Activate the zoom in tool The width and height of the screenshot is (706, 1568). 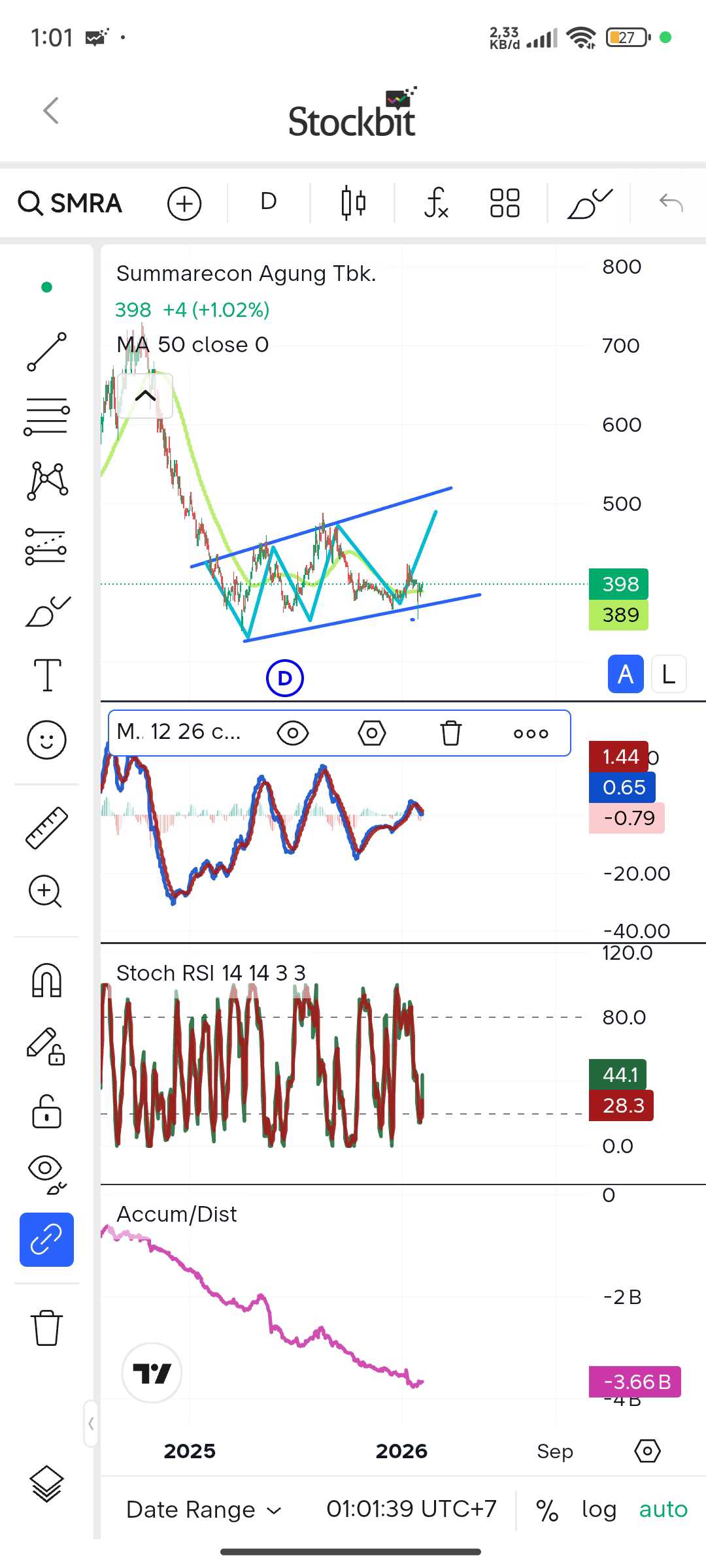point(45,891)
